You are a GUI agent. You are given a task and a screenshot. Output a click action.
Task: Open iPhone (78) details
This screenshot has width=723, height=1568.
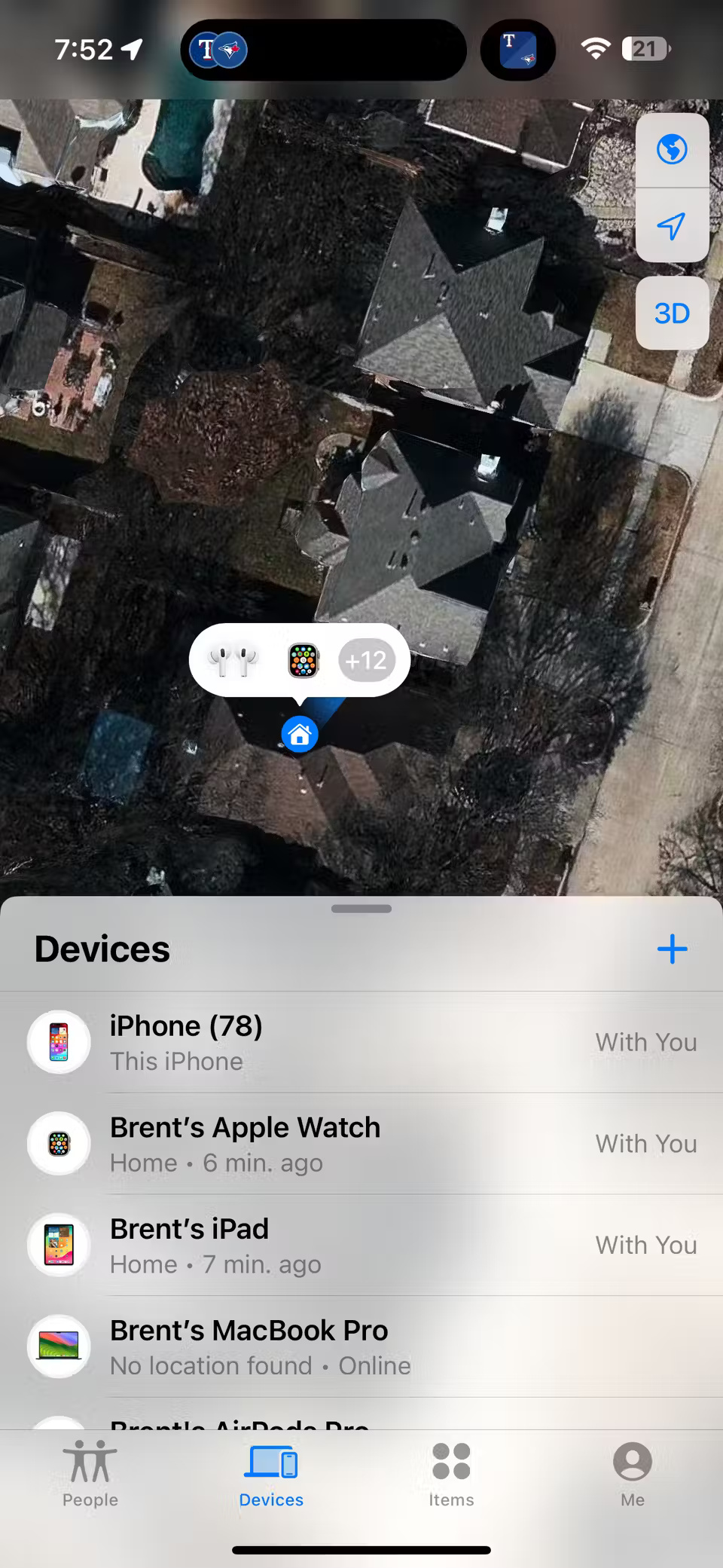301,1042
